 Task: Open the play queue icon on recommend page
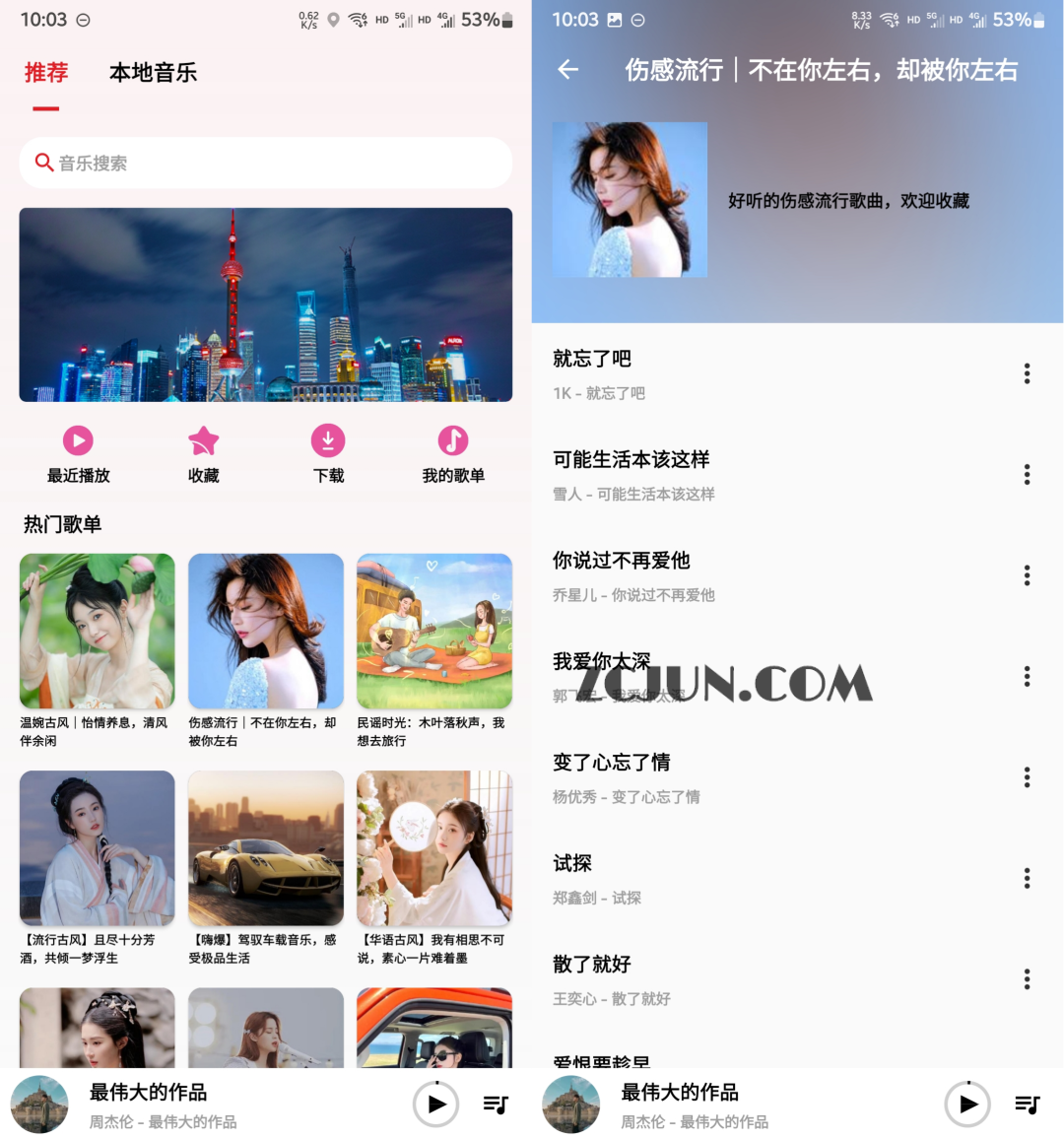click(x=496, y=1105)
